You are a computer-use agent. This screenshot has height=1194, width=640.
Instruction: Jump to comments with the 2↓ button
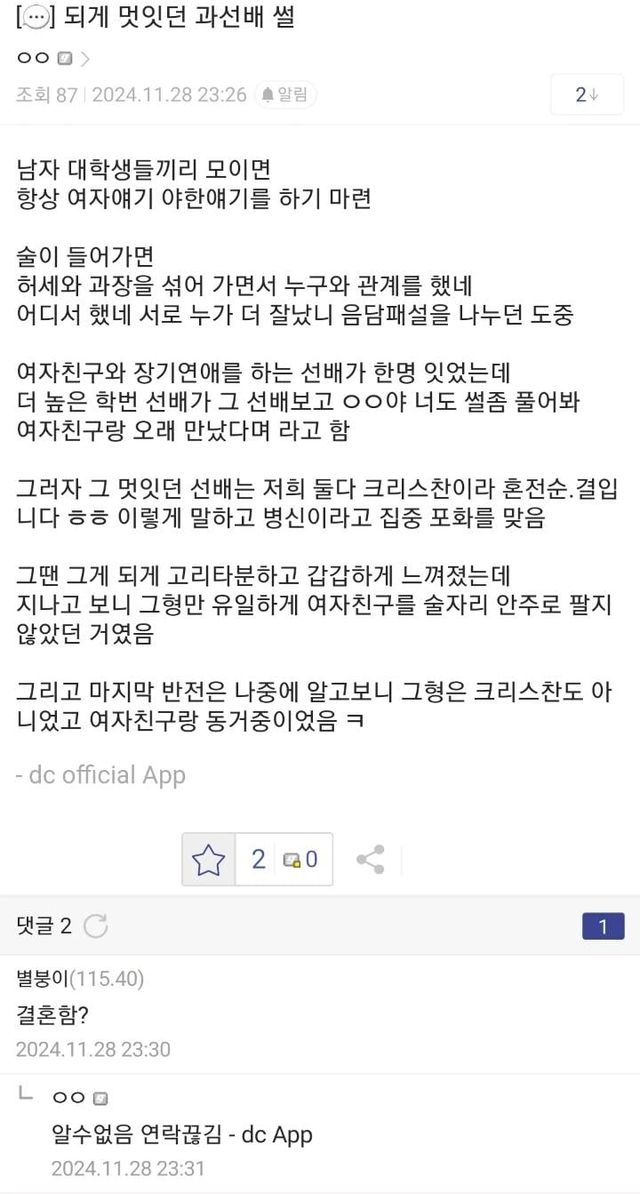586,95
